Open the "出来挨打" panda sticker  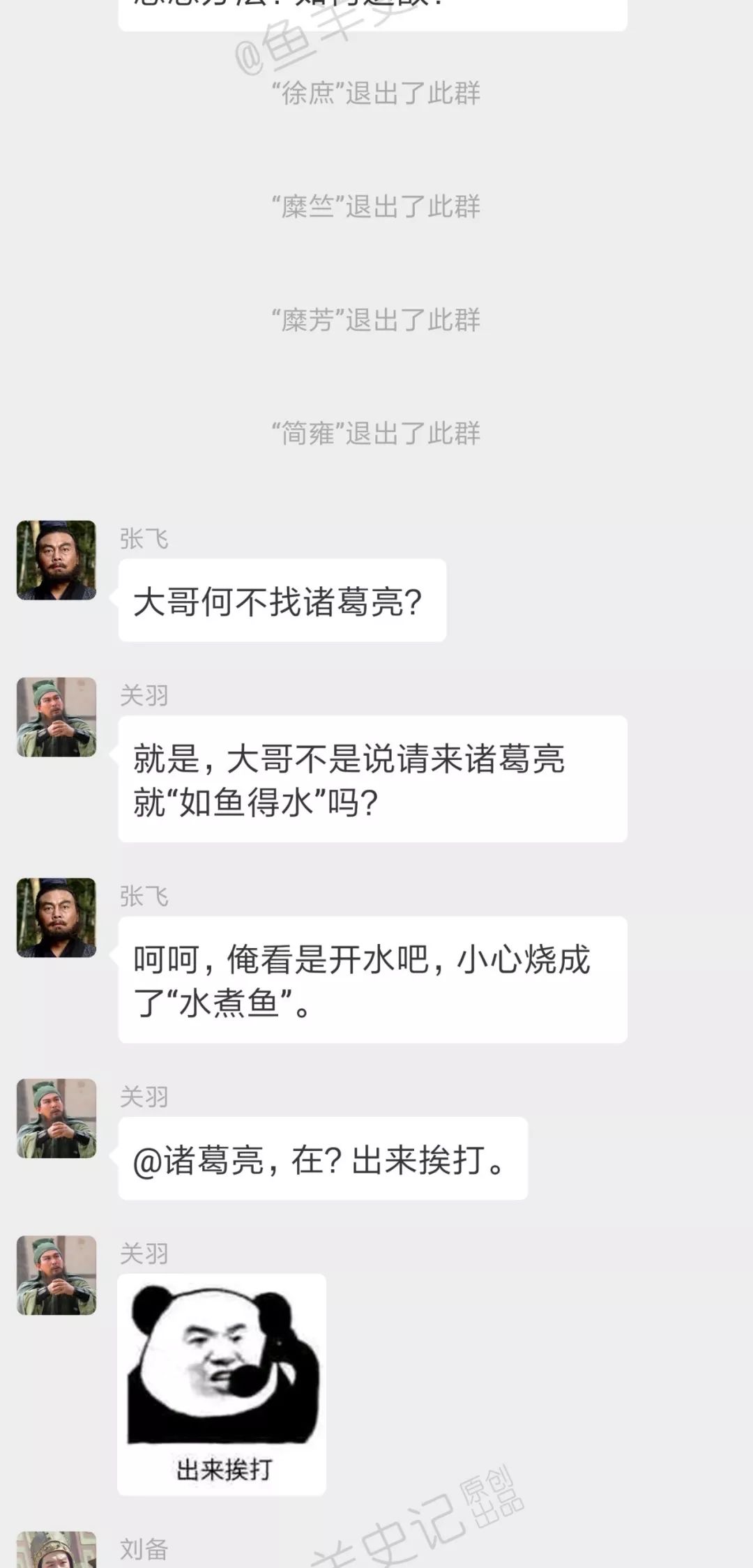tap(222, 1384)
